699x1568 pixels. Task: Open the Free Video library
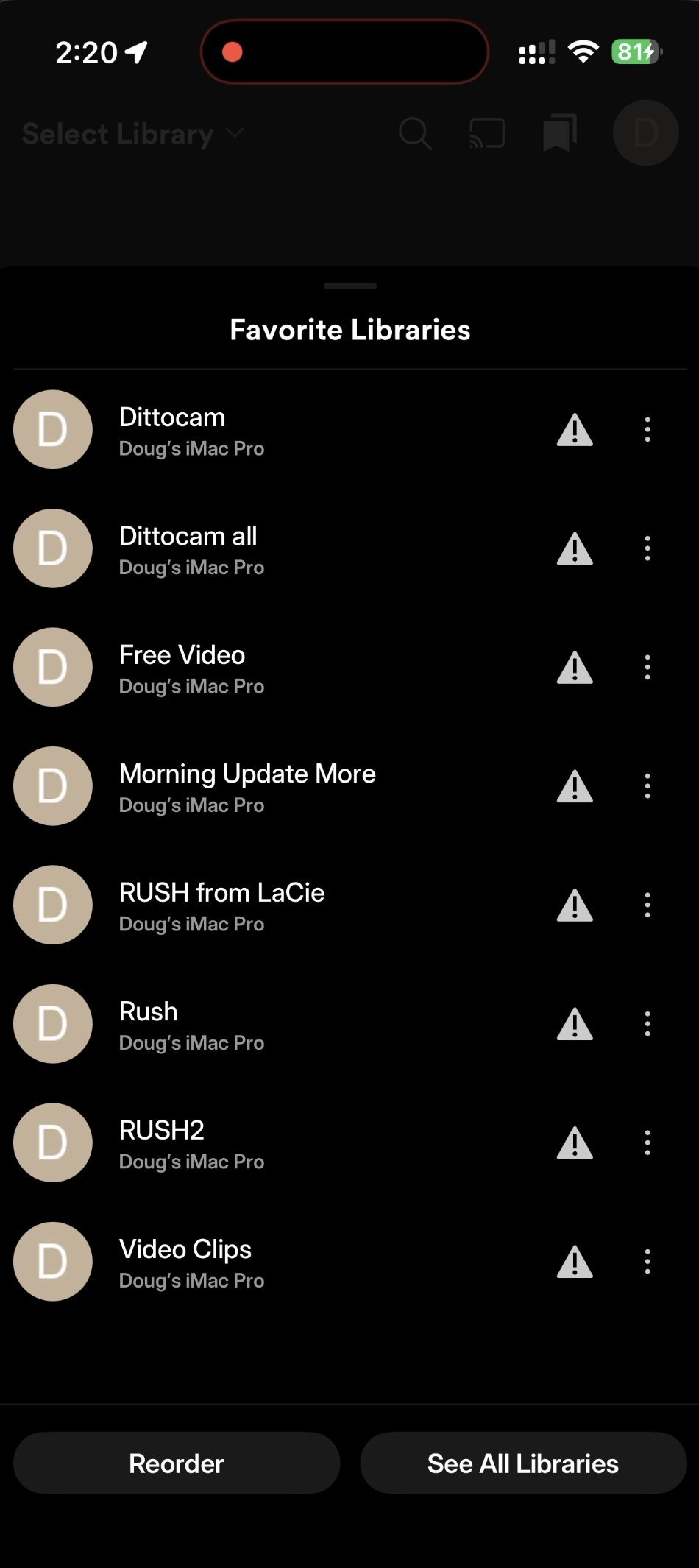click(191, 668)
